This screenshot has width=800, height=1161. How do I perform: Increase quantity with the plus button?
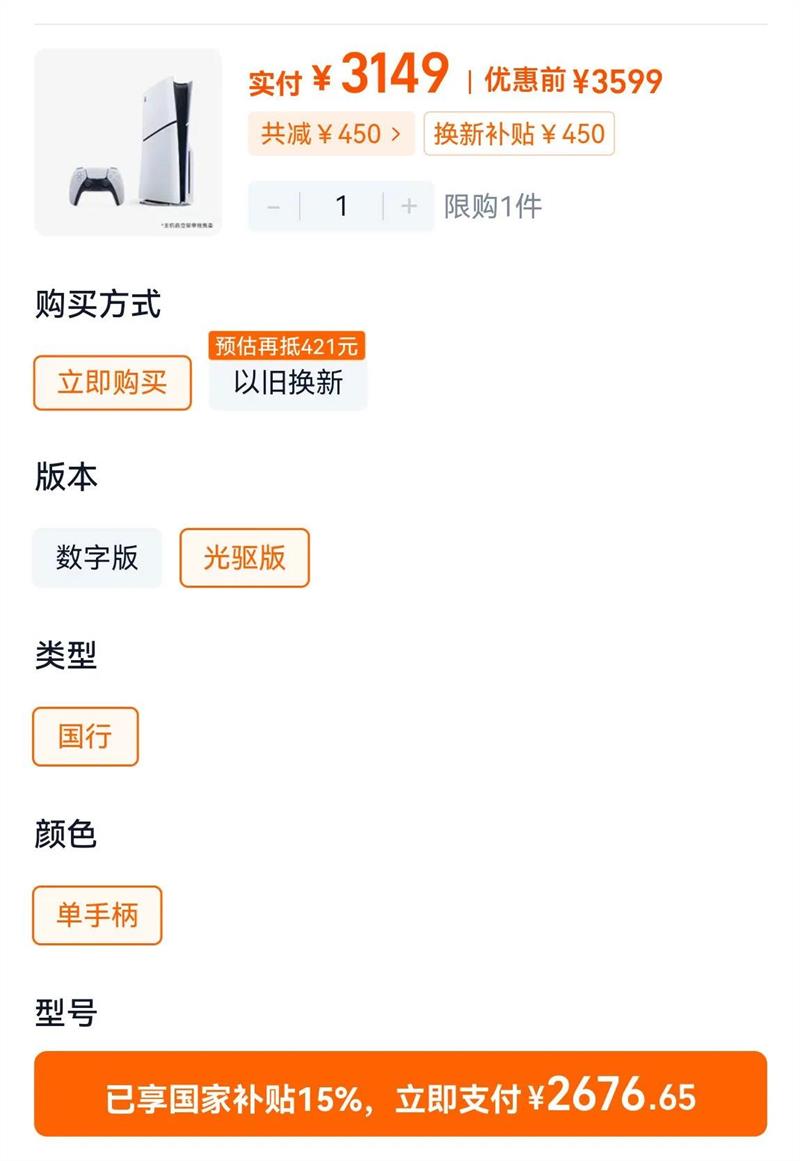pos(409,207)
